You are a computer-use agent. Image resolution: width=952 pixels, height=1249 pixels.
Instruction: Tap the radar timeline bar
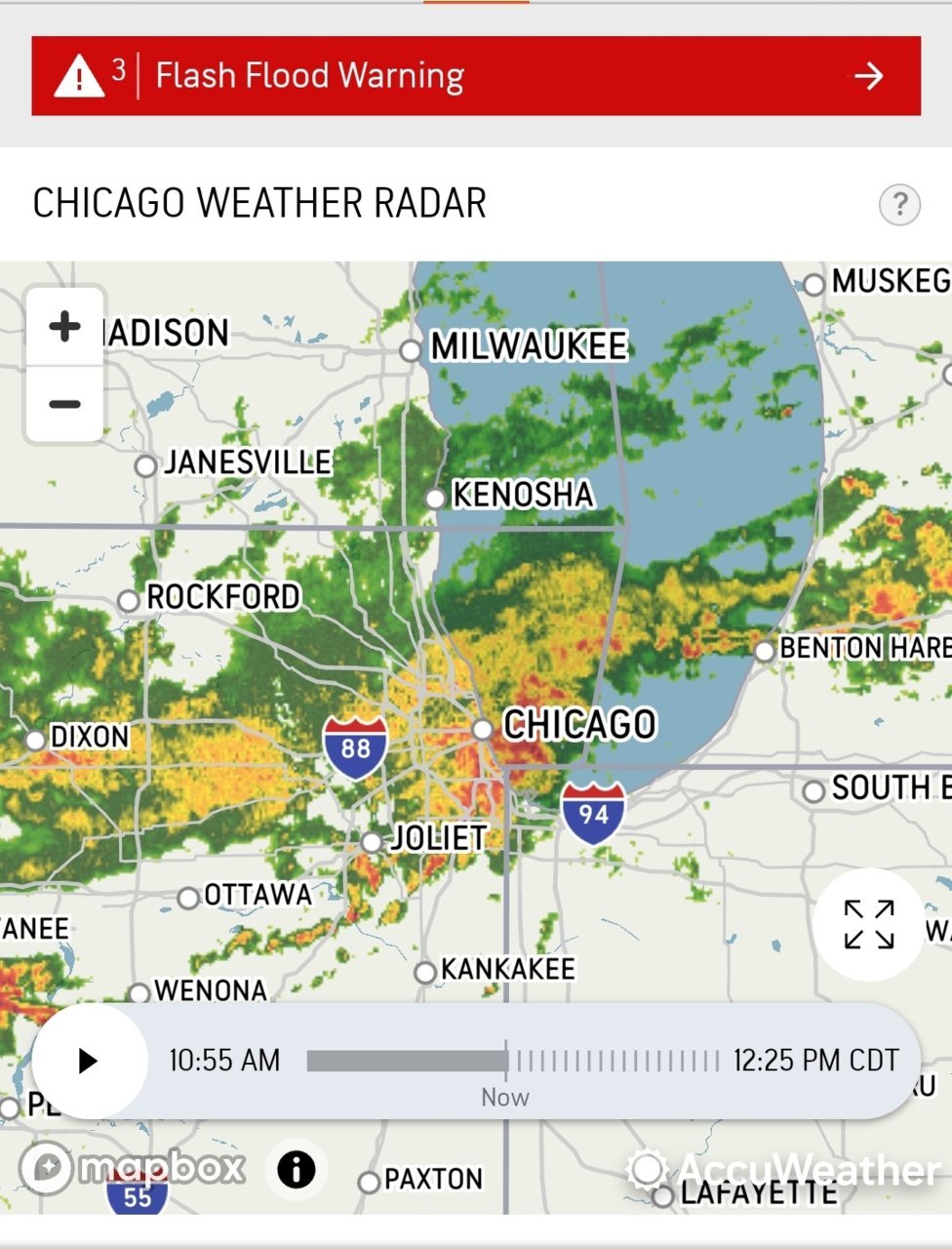tap(512, 1061)
